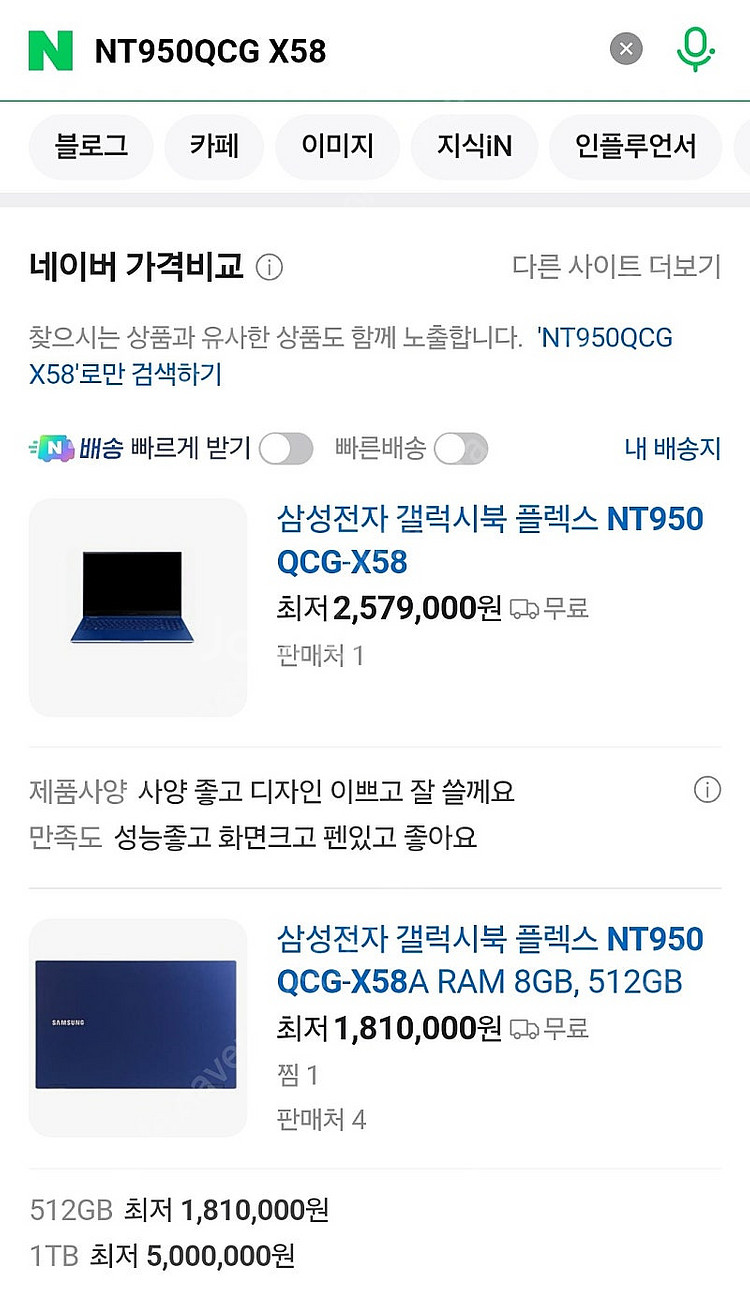Open info icon next to 제품사양 reviews
The image size is (750, 1290).
pos(707,790)
